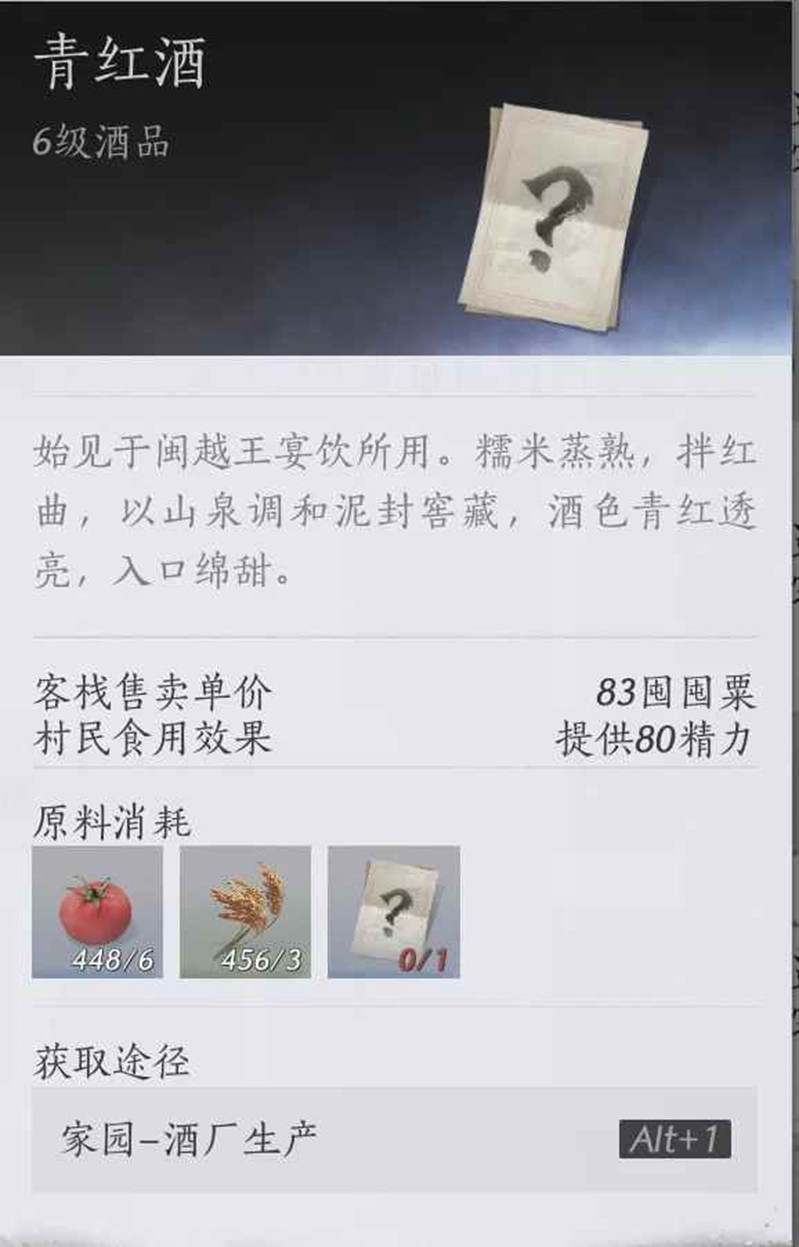Open 家园-酒厂生产 acquisition route
Image resolution: width=799 pixels, height=1247 pixels.
(x=393, y=1139)
